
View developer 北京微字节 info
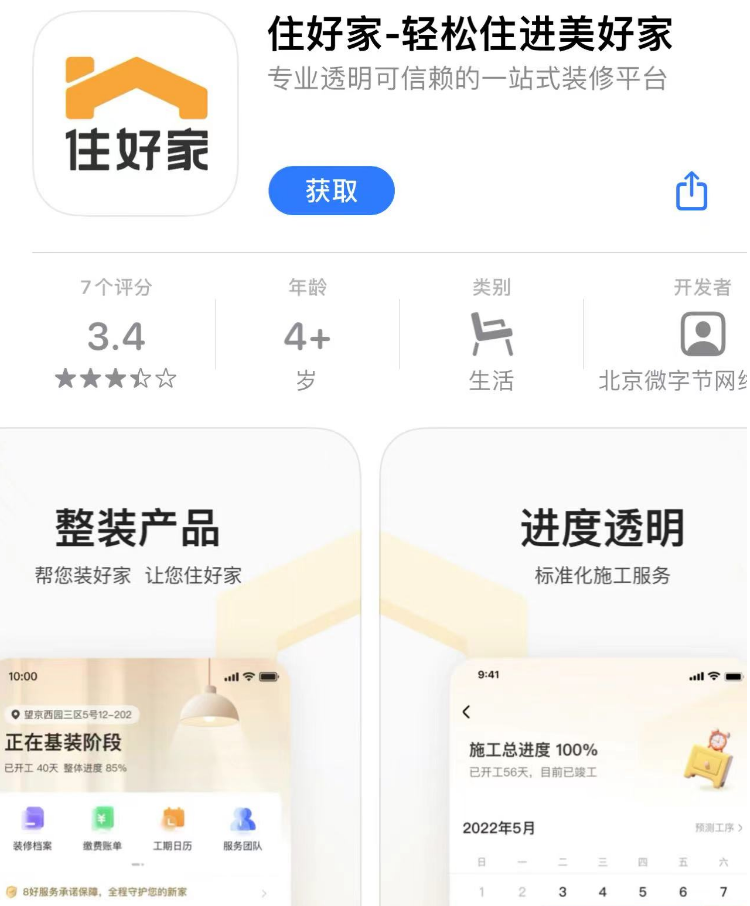pyautogui.click(x=702, y=336)
